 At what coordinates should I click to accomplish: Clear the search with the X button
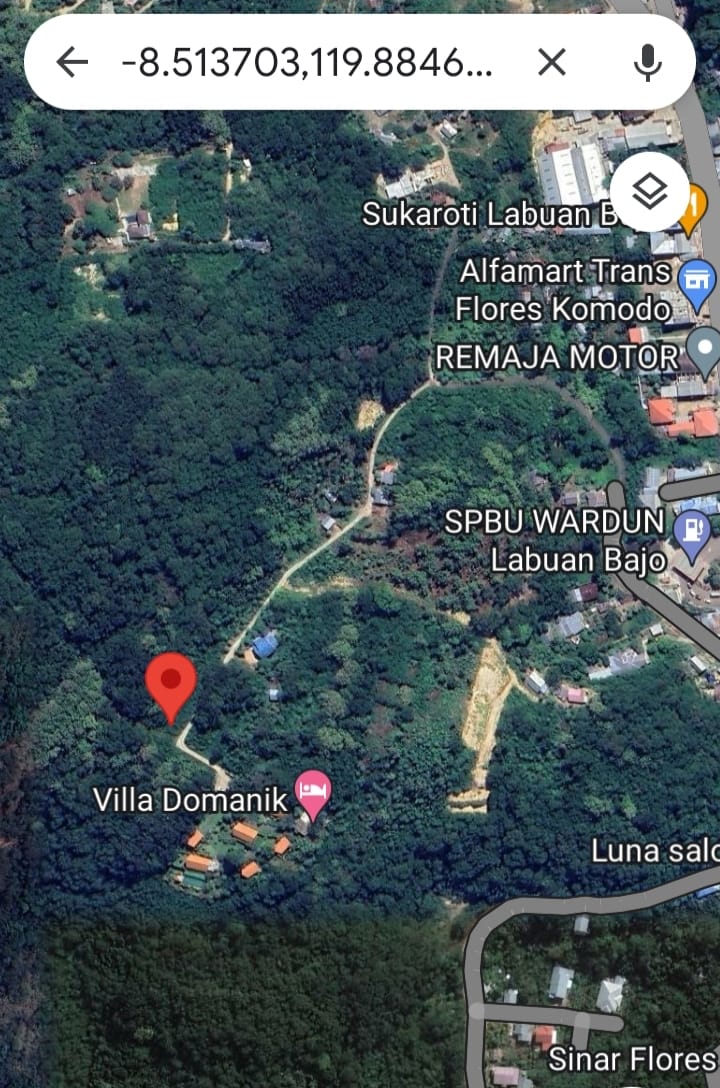[x=551, y=61]
